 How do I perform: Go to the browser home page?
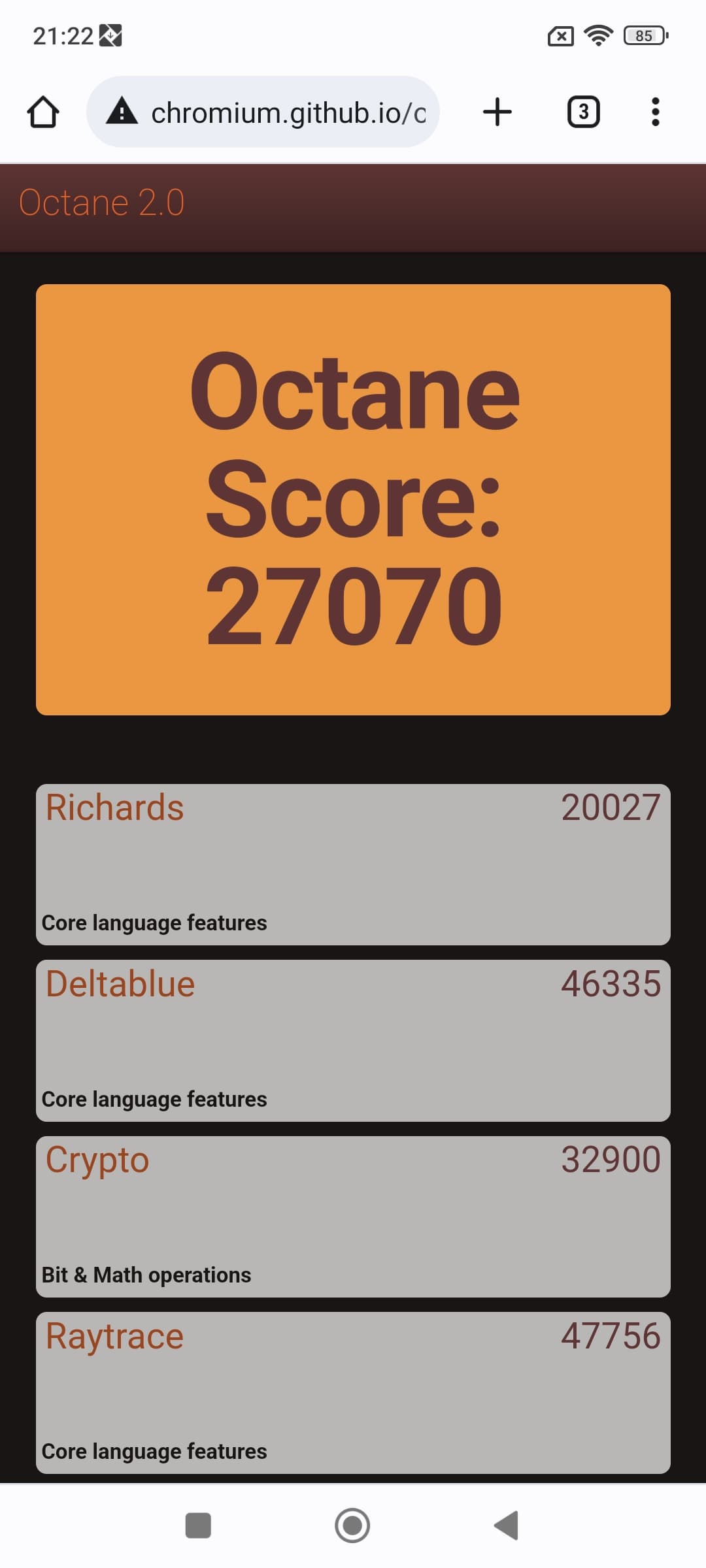43,112
